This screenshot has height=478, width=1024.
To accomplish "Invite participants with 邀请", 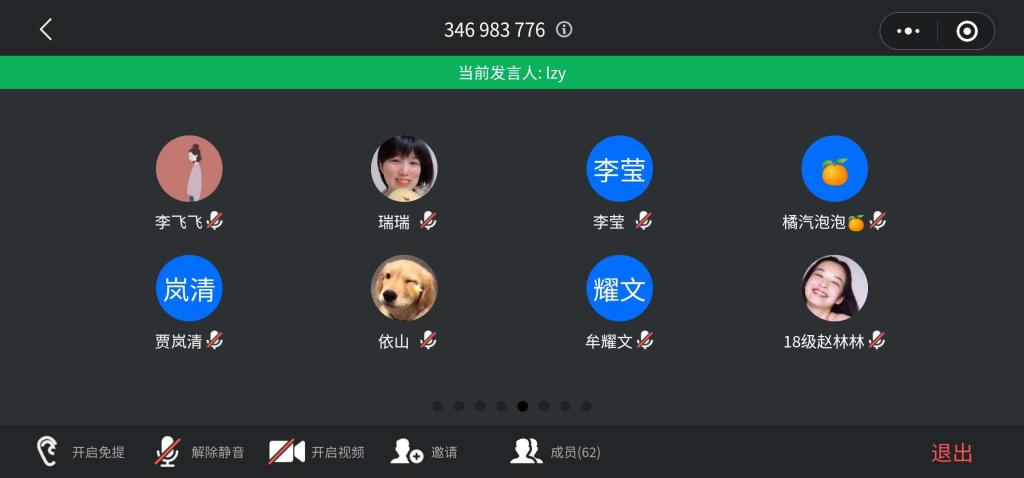I will click(424, 452).
